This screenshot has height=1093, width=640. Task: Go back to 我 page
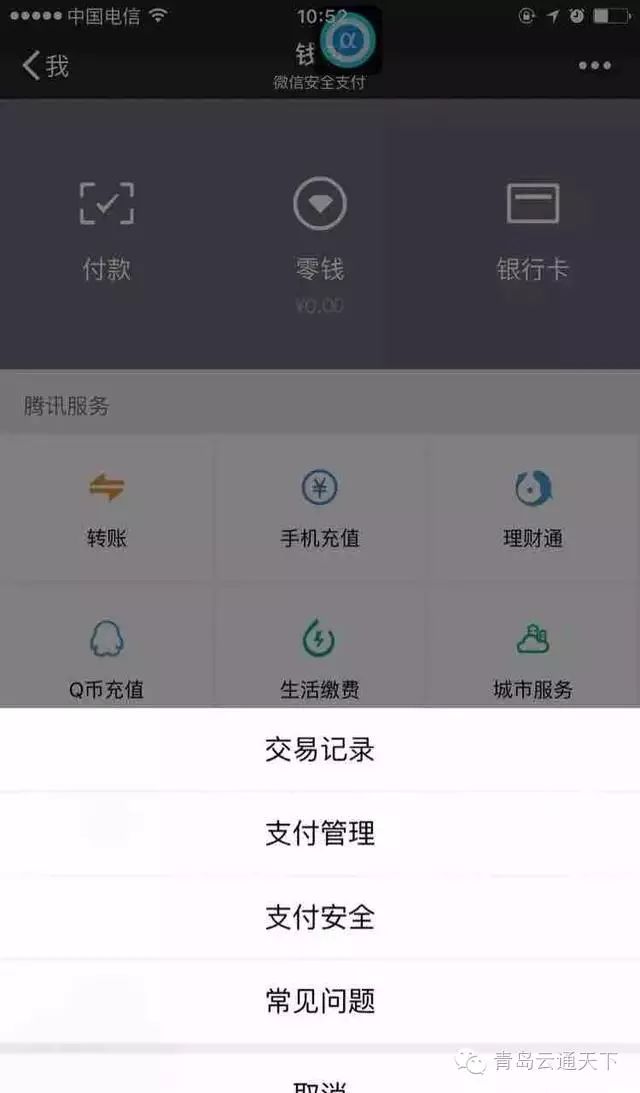(x=45, y=66)
